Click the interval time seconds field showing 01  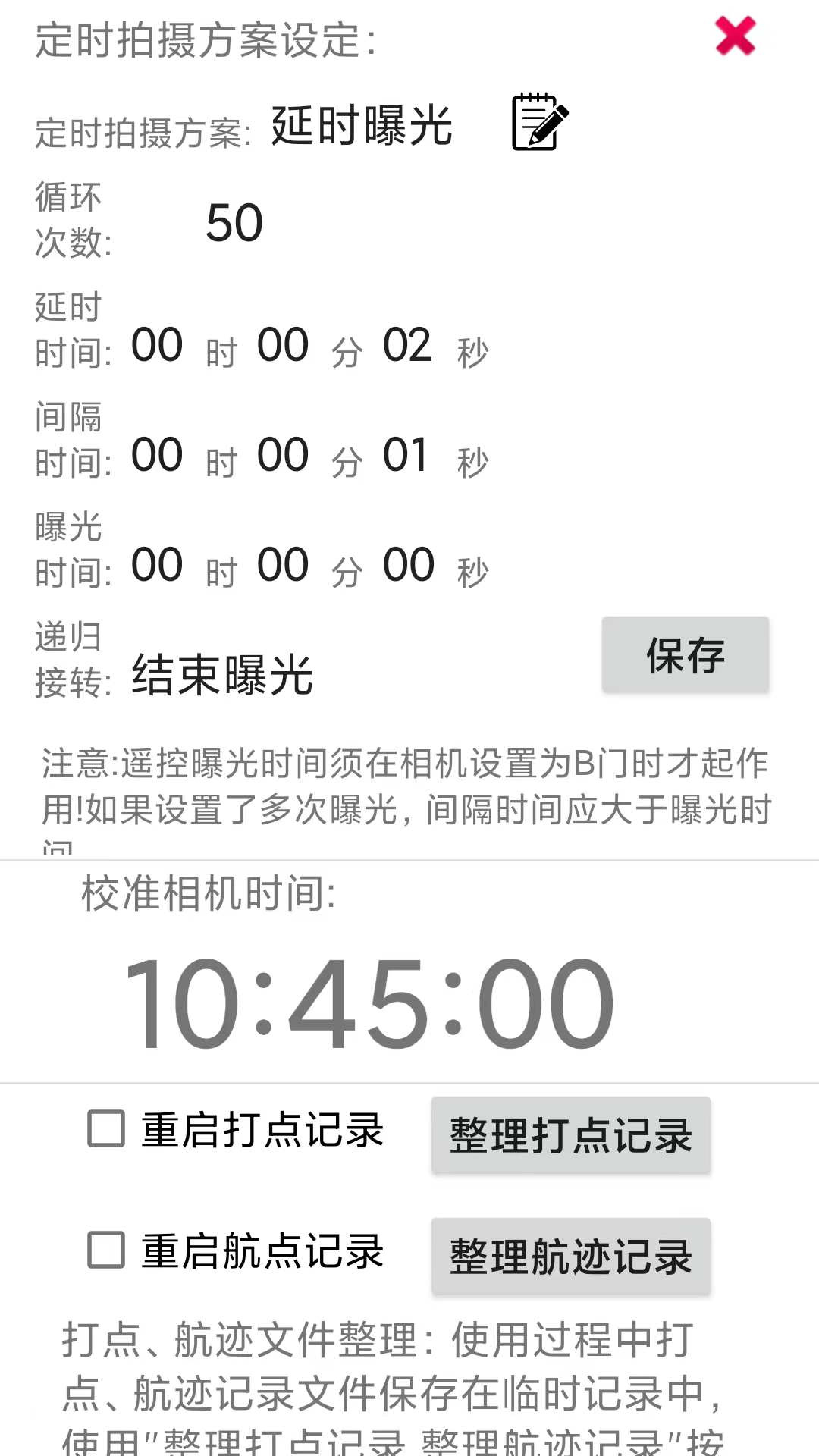(x=406, y=455)
